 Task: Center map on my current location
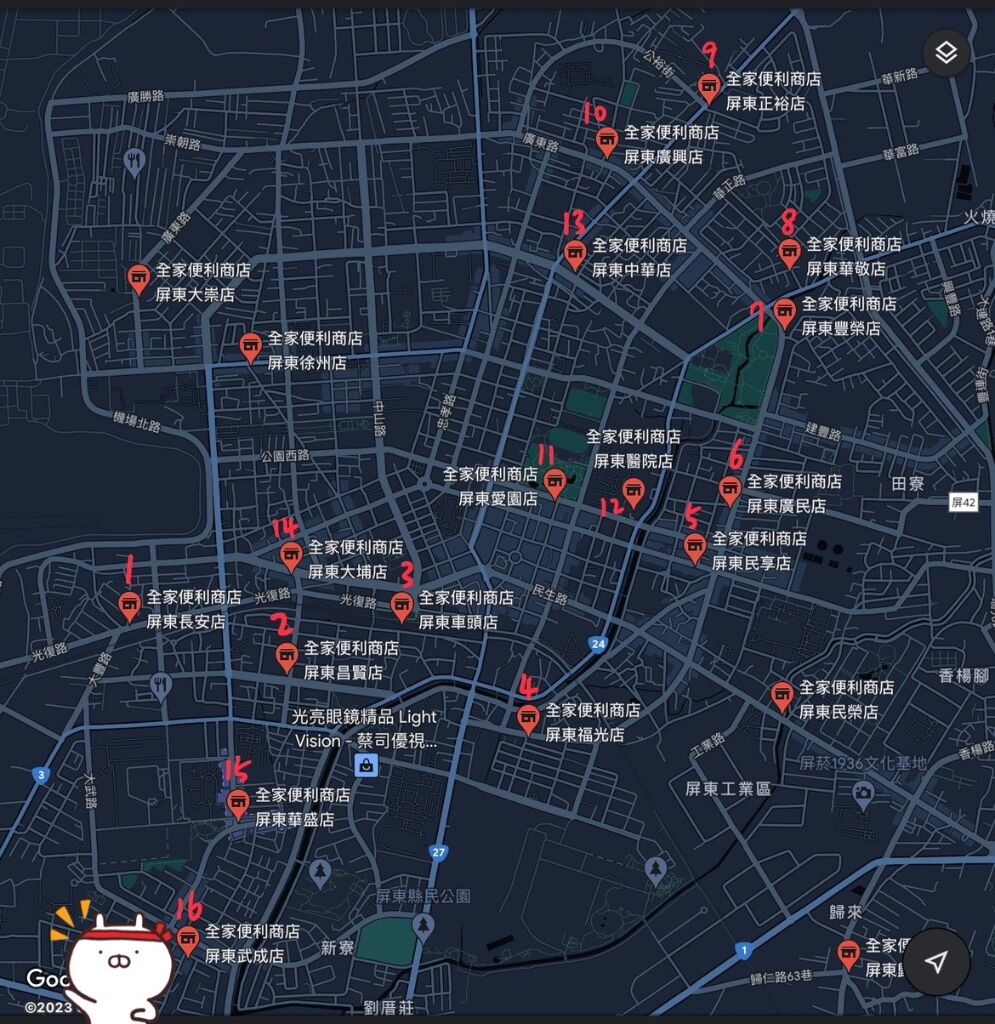click(936, 962)
